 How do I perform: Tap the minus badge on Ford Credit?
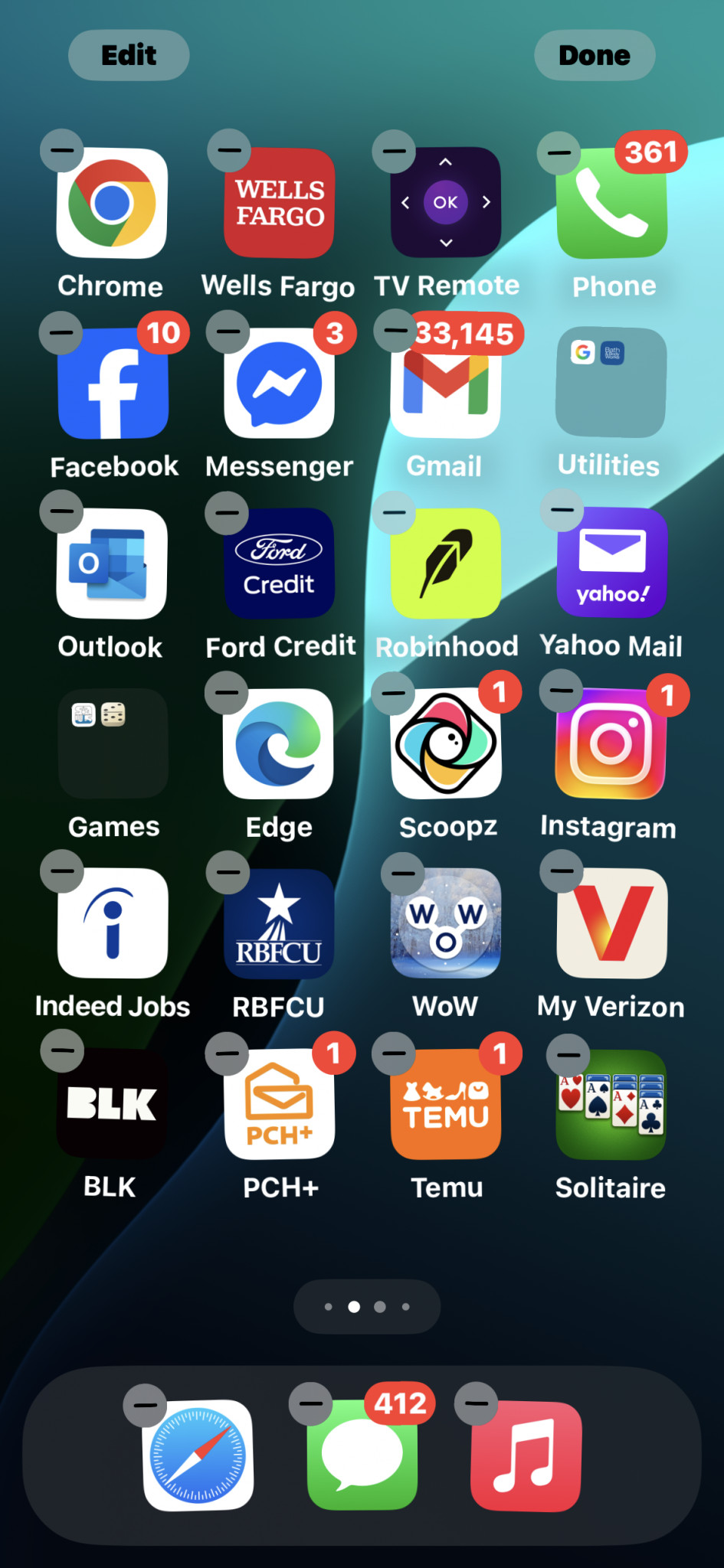[x=227, y=512]
